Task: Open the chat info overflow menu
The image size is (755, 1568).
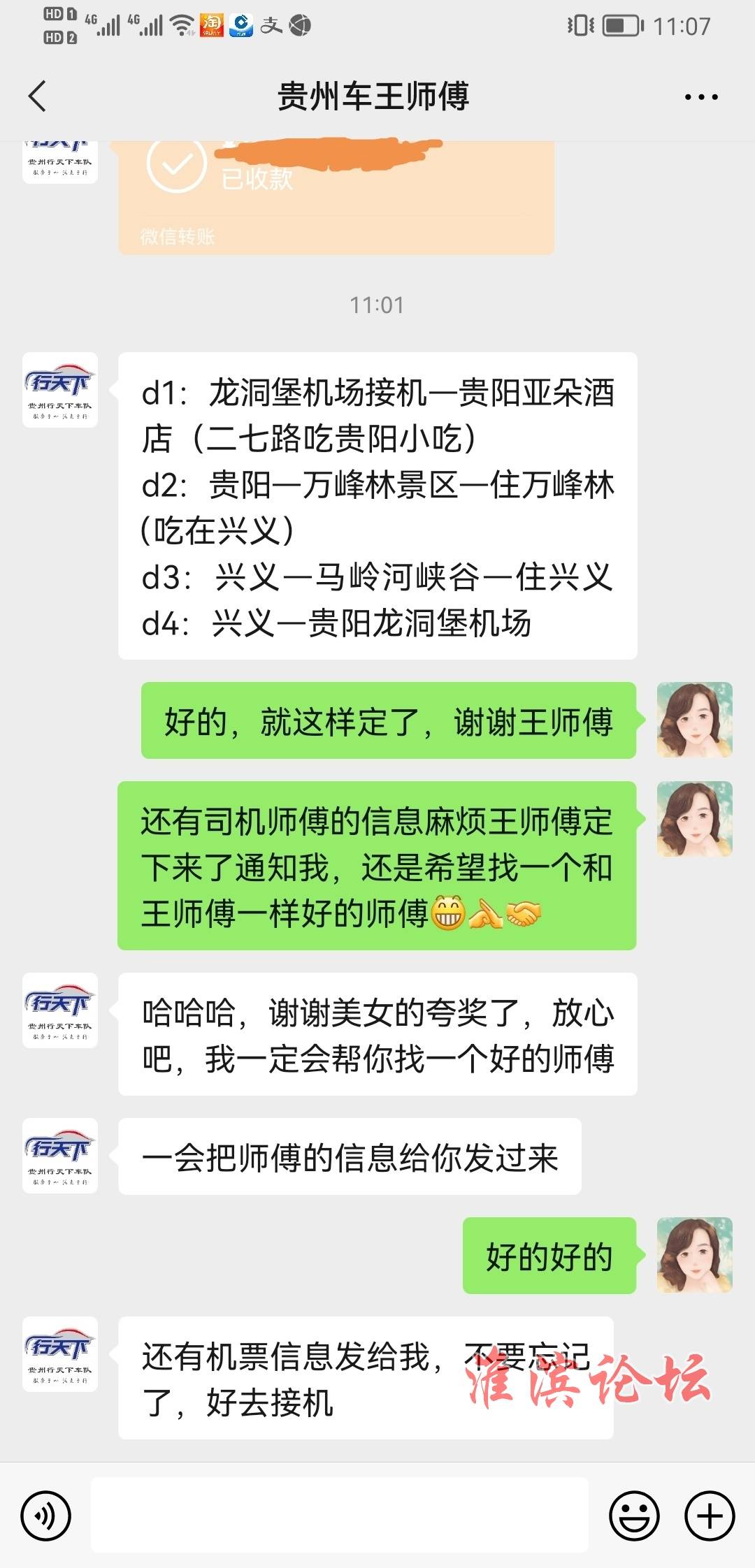Action: click(700, 97)
